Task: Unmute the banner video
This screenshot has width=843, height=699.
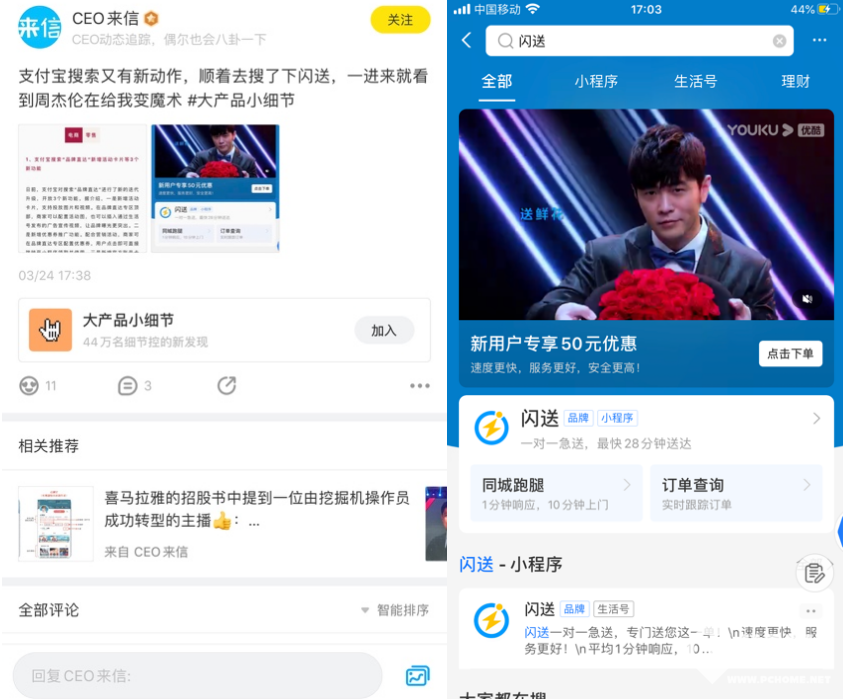Action: pos(807,298)
